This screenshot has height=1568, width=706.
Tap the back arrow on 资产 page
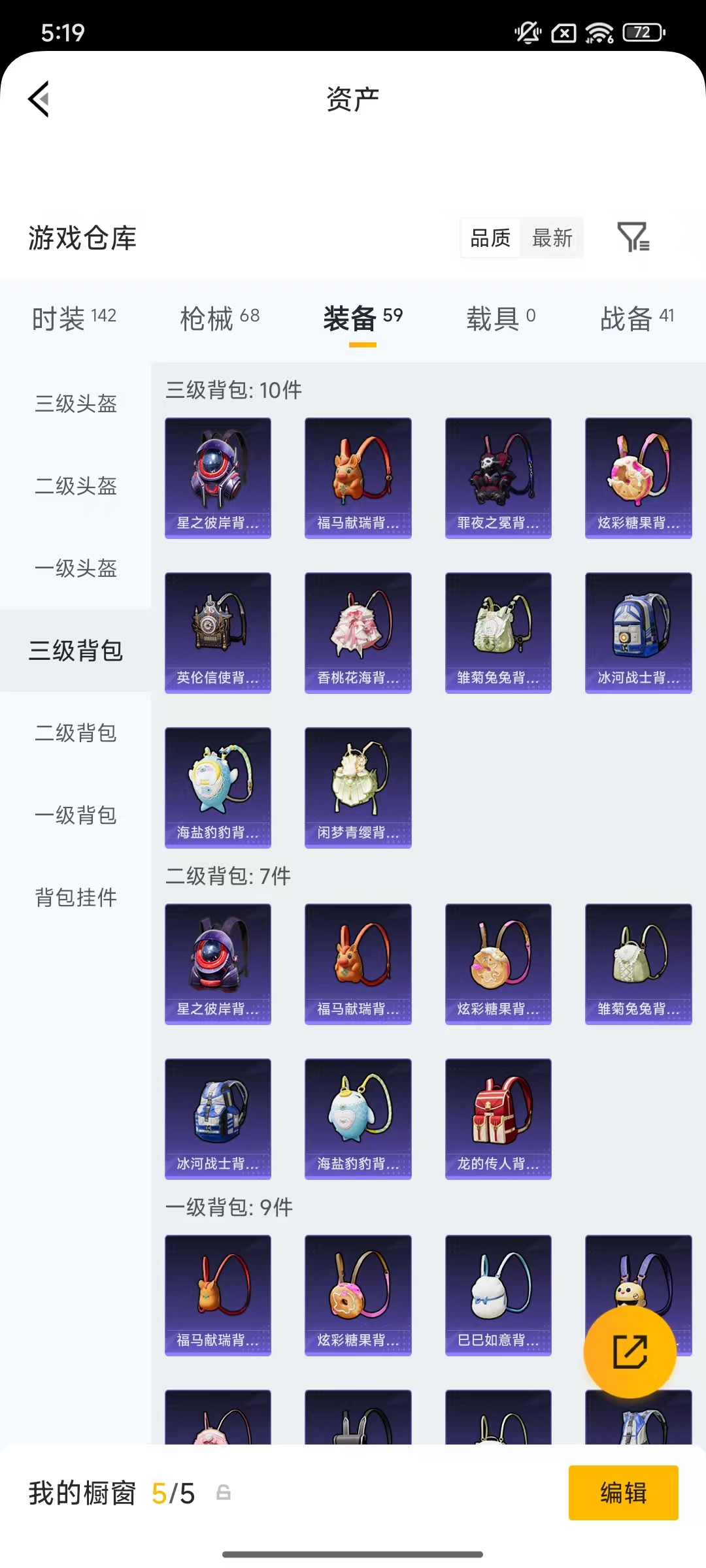[x=39, y=98]
